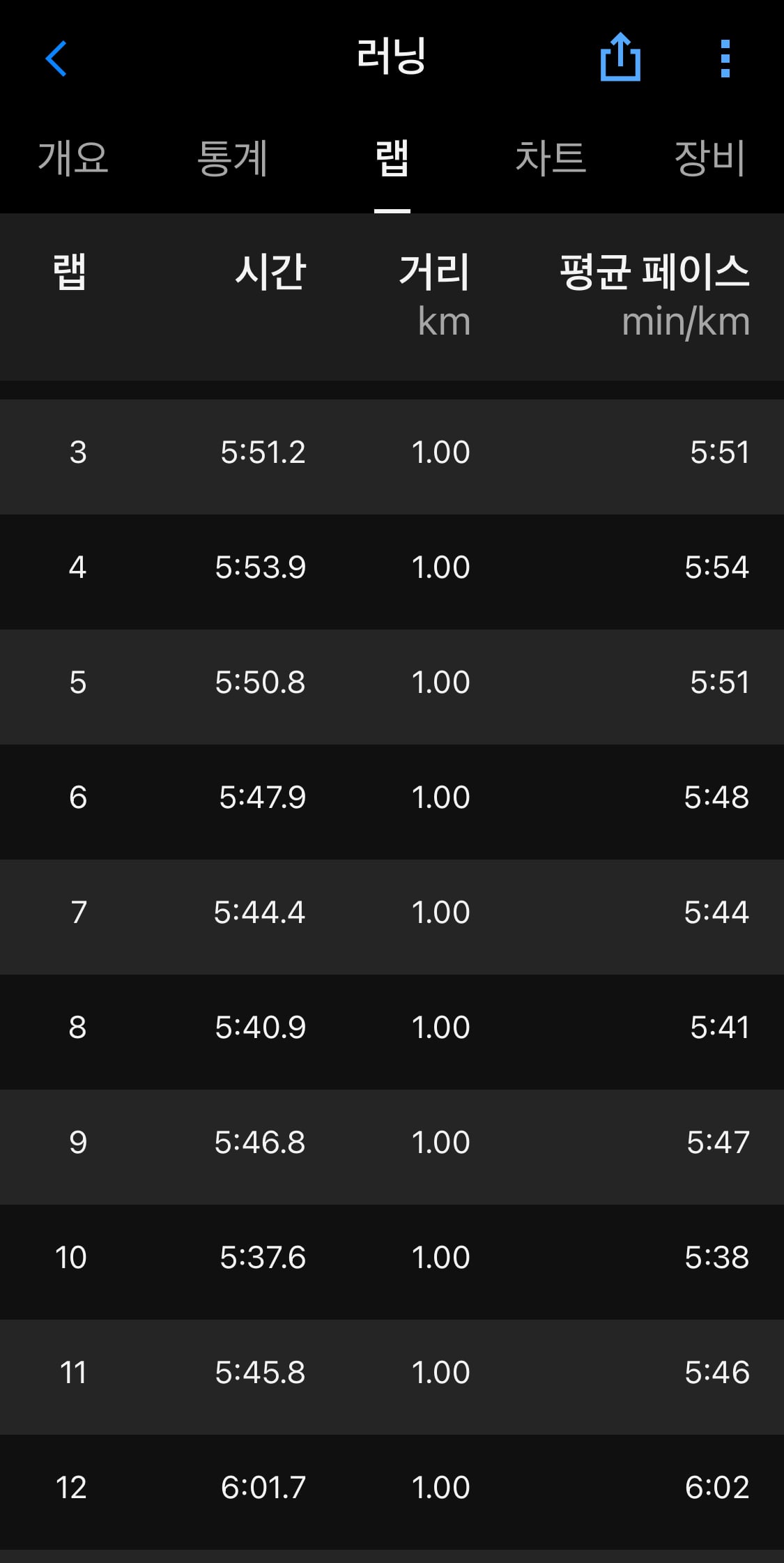Select the 랩 tab
784x1563 pixels.
pos(392,158)
